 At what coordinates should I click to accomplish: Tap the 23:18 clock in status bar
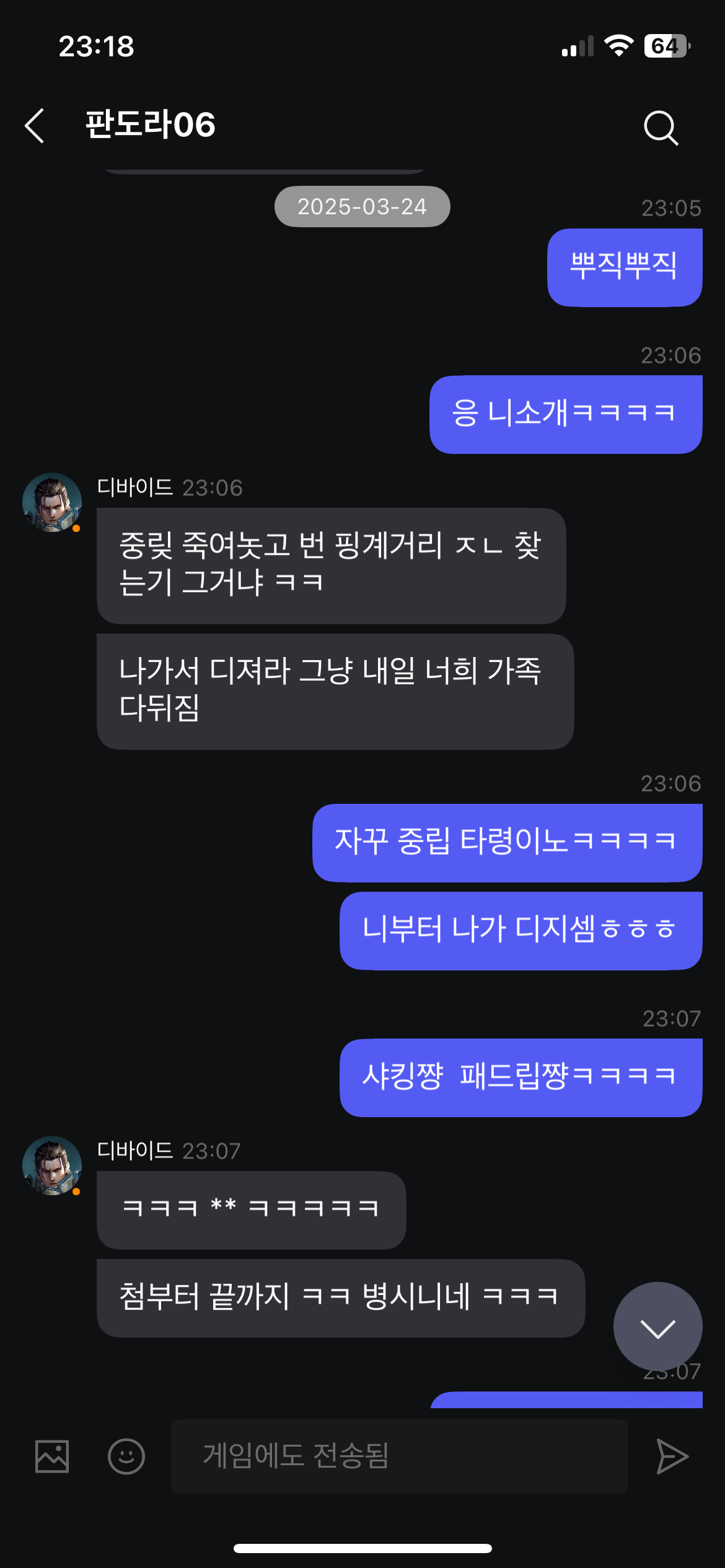[96, 46]
